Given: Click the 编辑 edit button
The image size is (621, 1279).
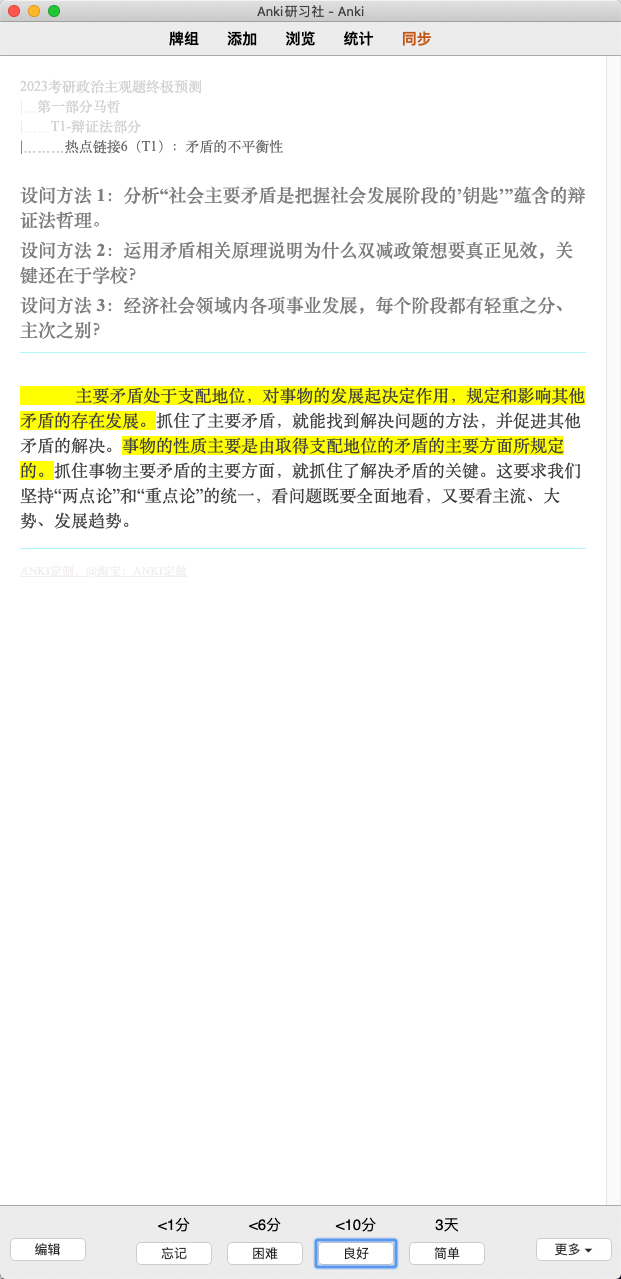Looking at the screenshot, I should click(x=48, y=1249).
